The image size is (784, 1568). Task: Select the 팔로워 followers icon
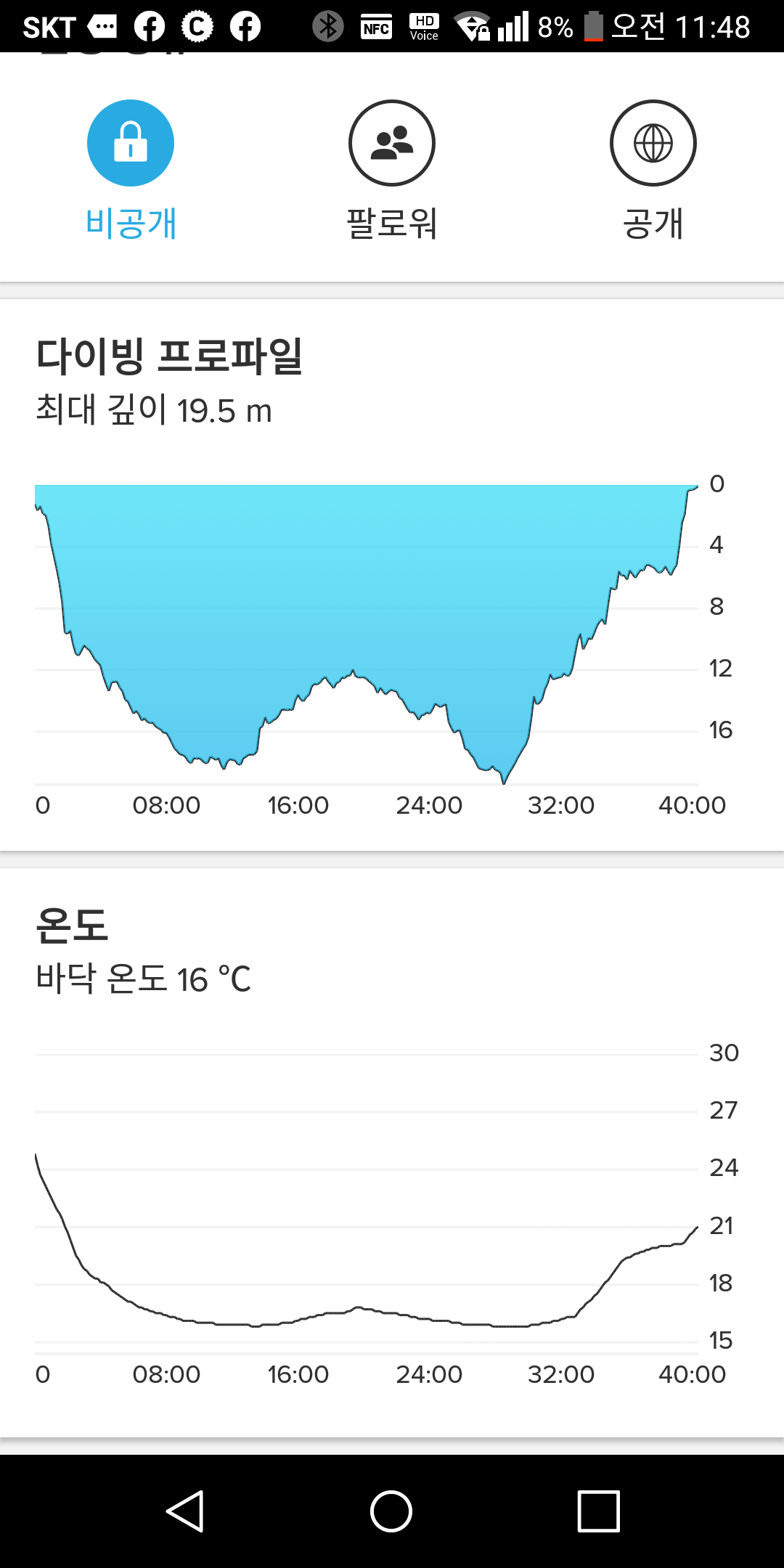(392, 143)
